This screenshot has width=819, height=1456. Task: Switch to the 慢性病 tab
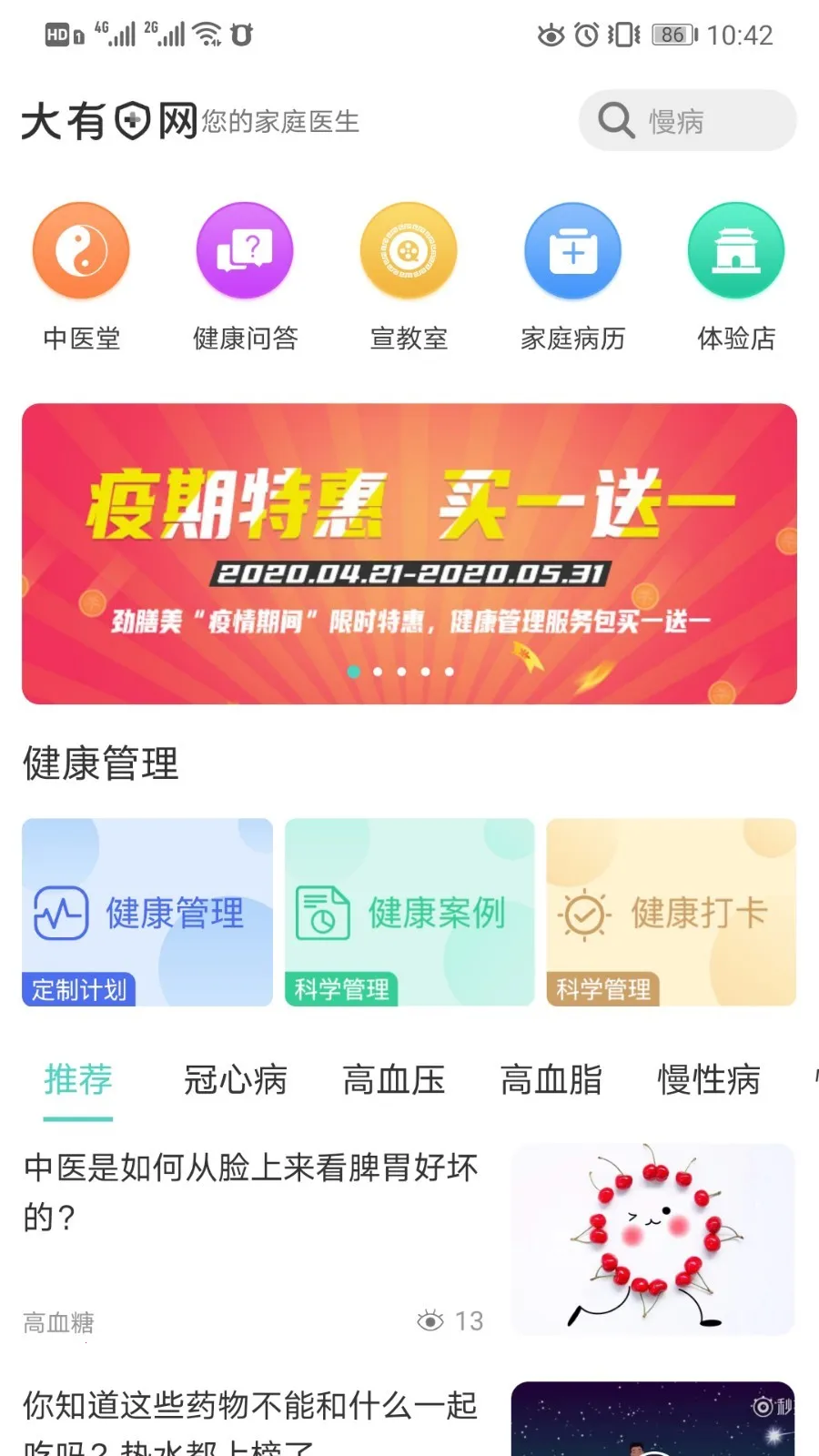[x=709, y=1080]
